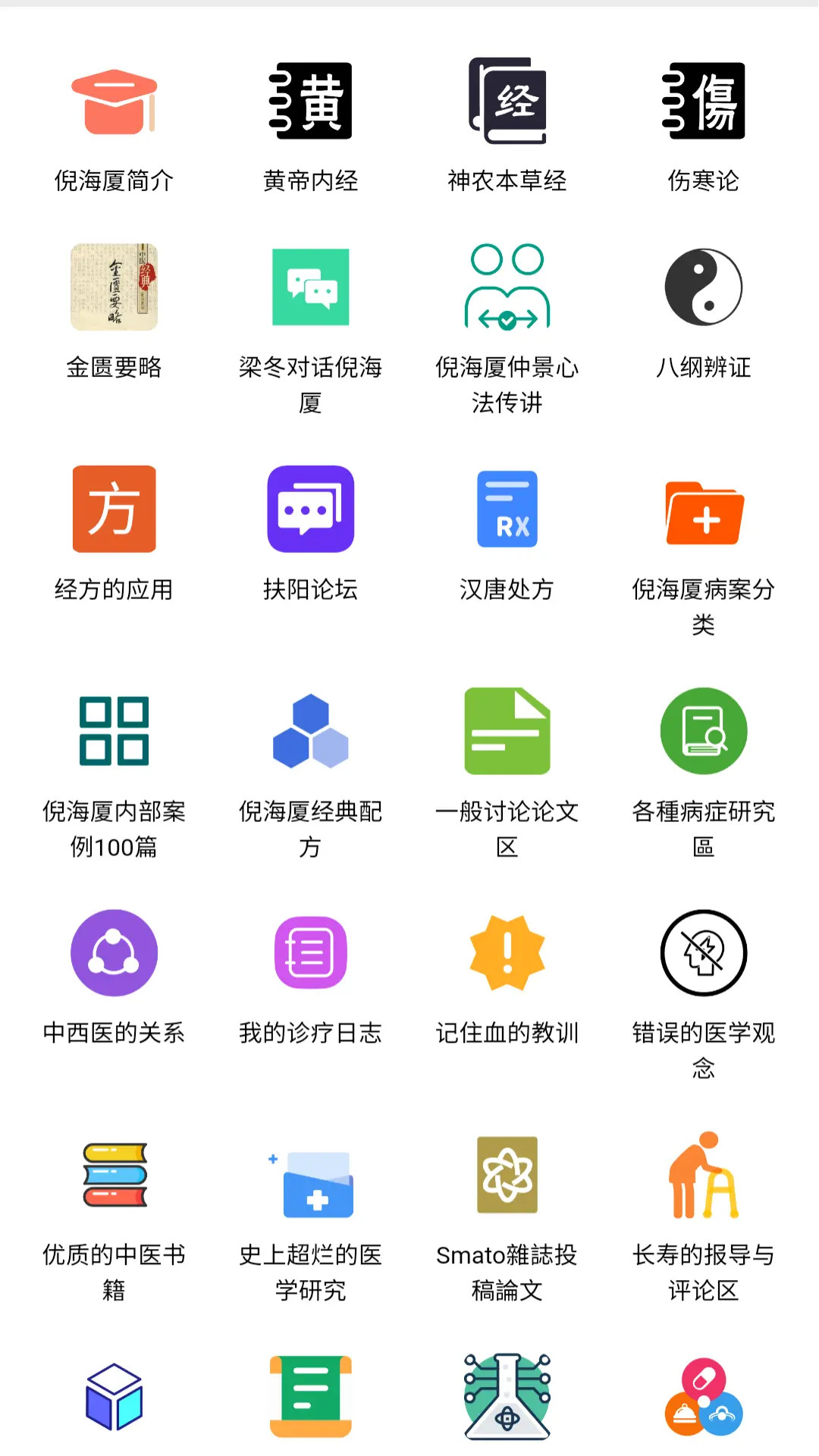This screenshot has width=819, height=1456.
Task: Open the 八纲辨证 yin-yang icon
Action: coord(703,287)
